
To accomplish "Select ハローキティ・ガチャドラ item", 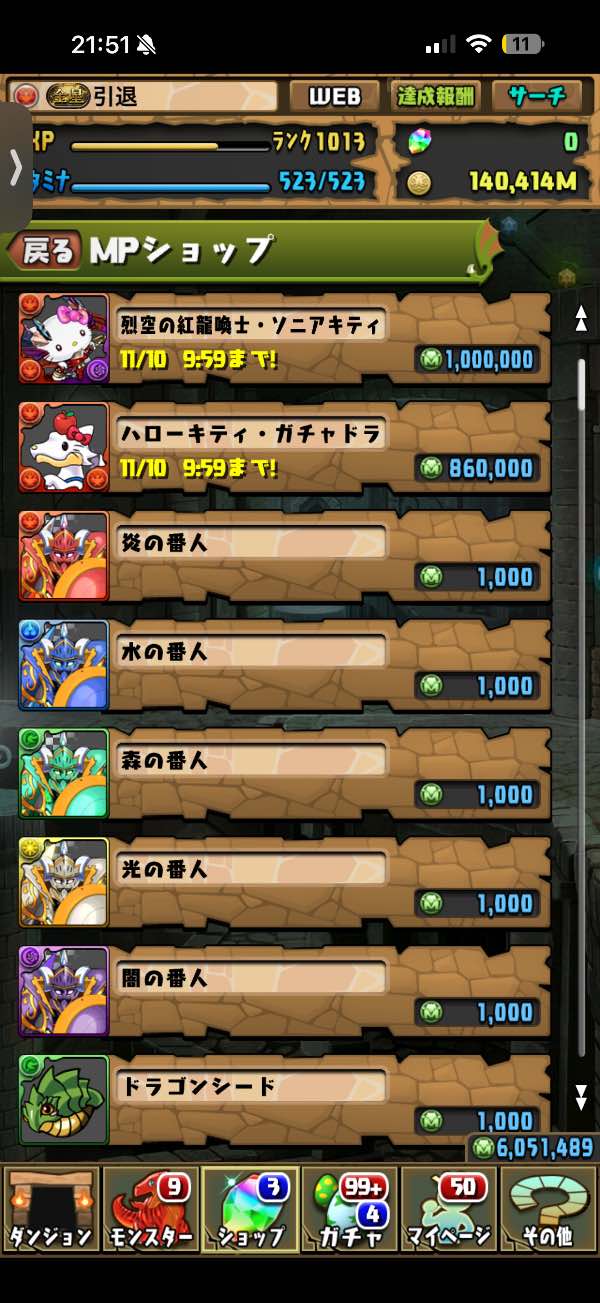I will 285,448.
